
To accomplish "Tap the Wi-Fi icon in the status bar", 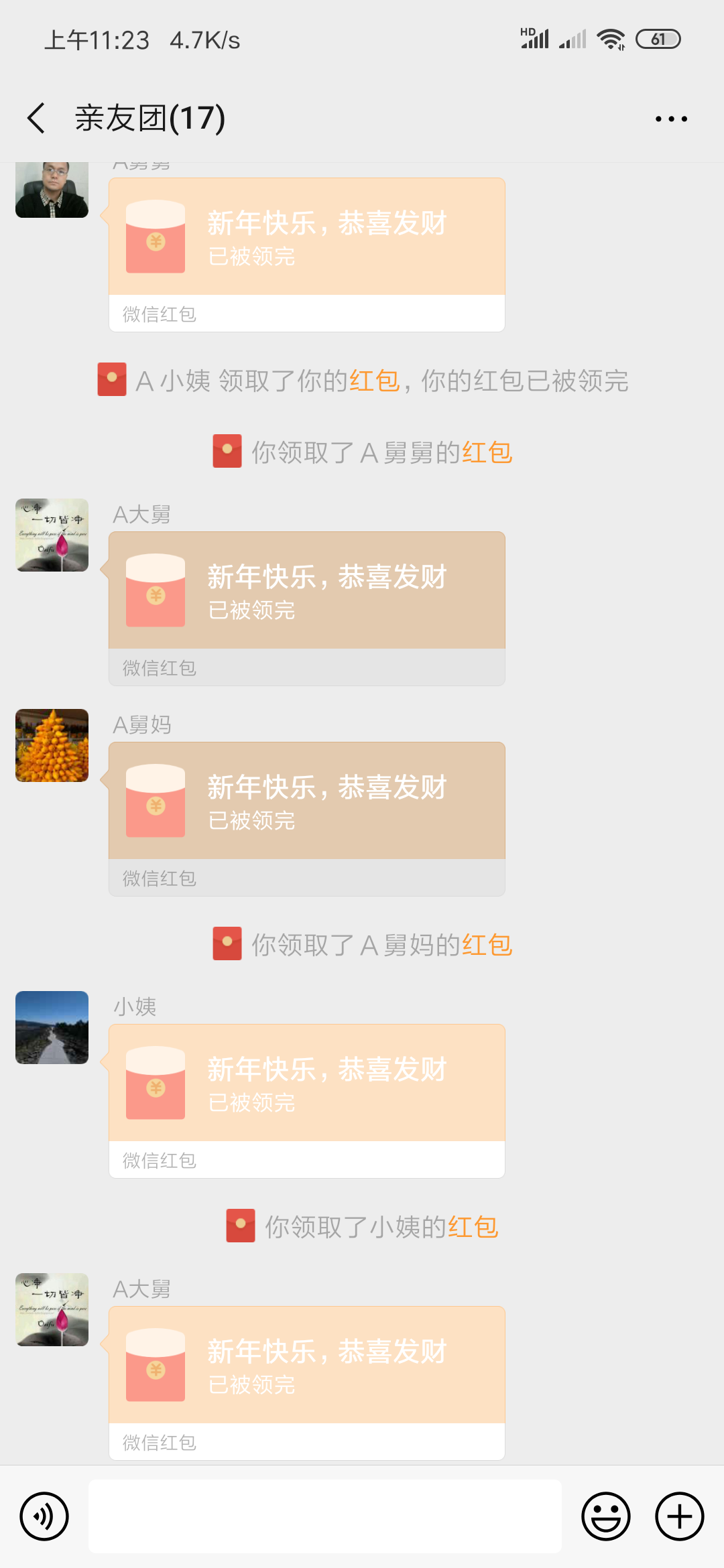I will click(611, 40).
